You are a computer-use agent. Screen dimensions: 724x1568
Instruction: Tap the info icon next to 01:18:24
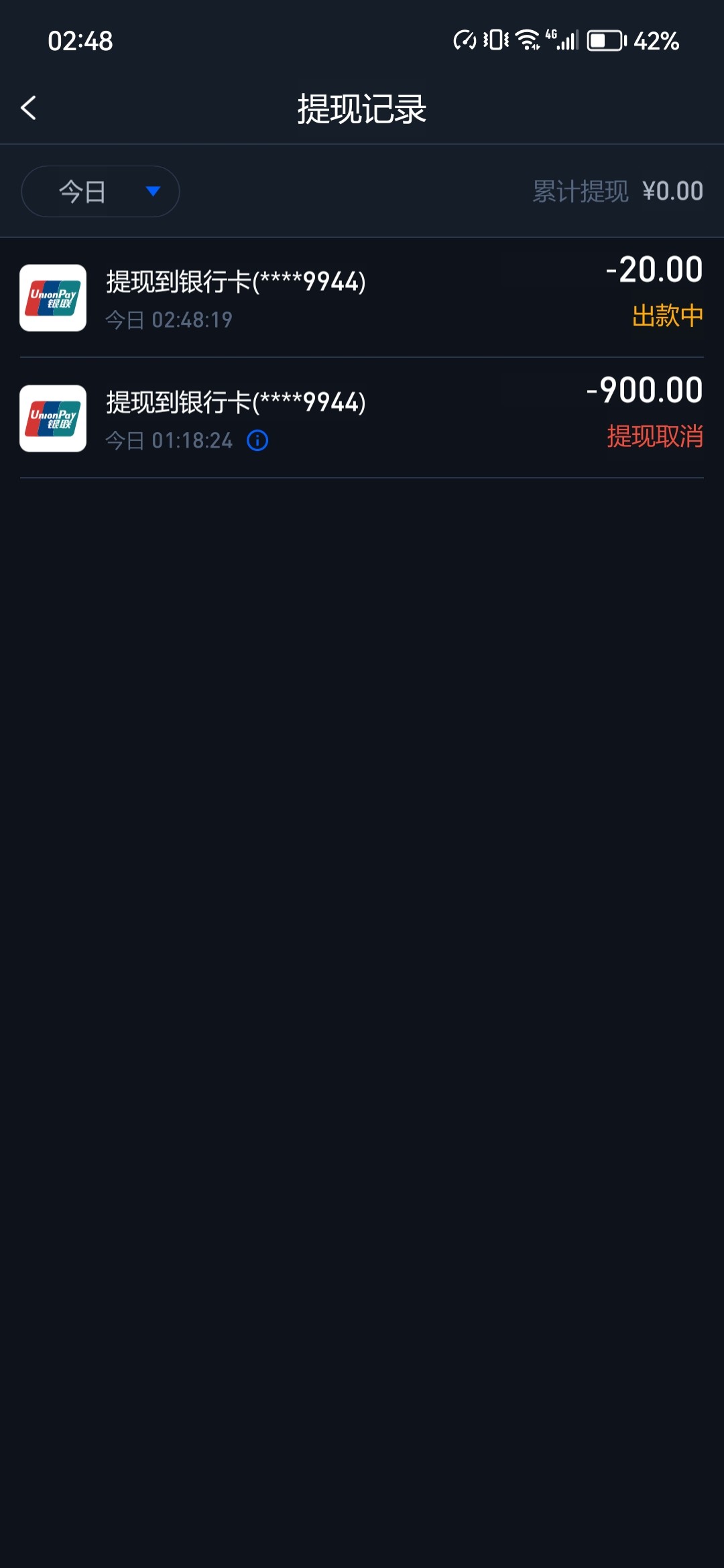(x=258, y=441)
